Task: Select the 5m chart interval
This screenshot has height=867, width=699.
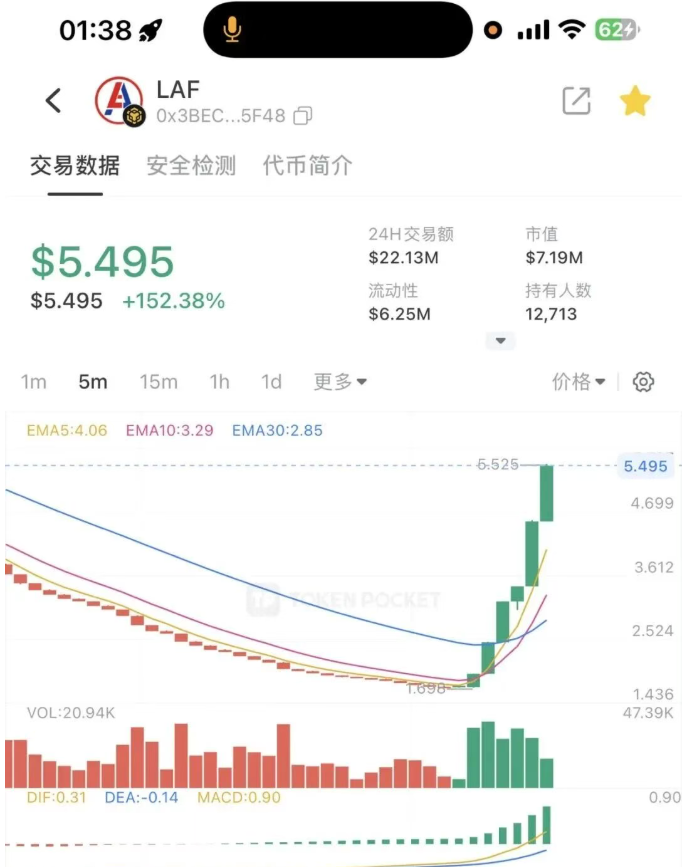Action: click(x=93, y=382)
